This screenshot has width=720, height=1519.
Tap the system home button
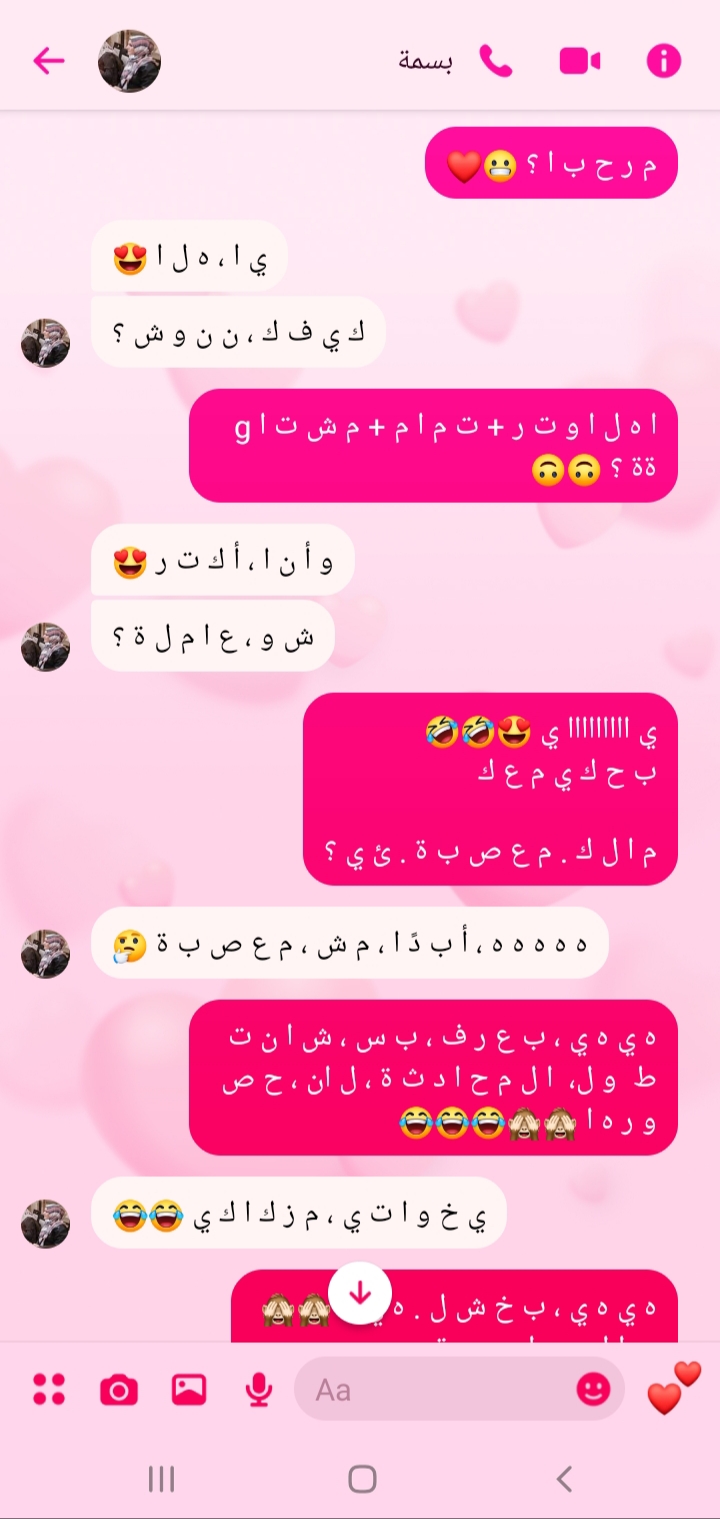362,1479
